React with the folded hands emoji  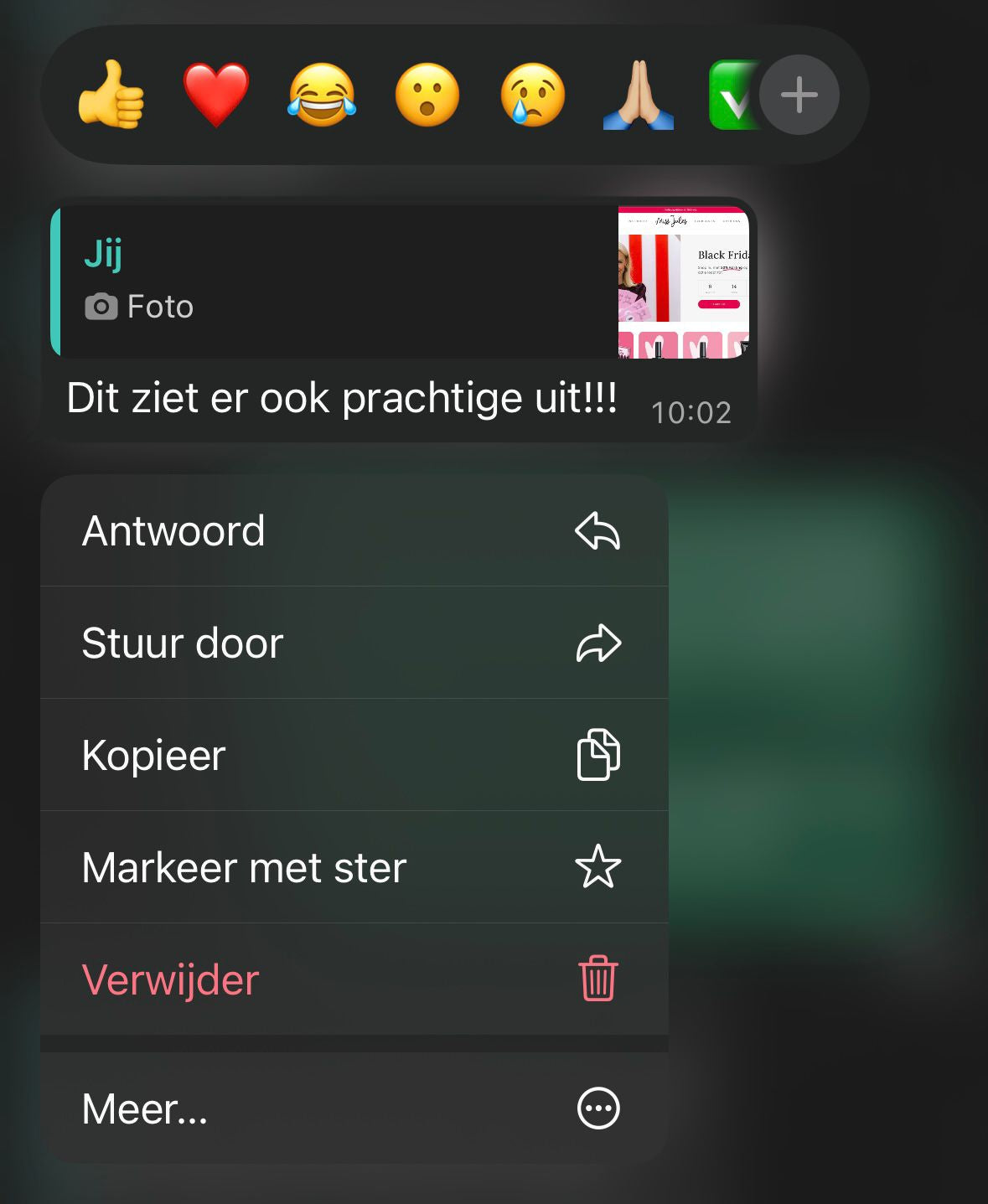(639, 96)
